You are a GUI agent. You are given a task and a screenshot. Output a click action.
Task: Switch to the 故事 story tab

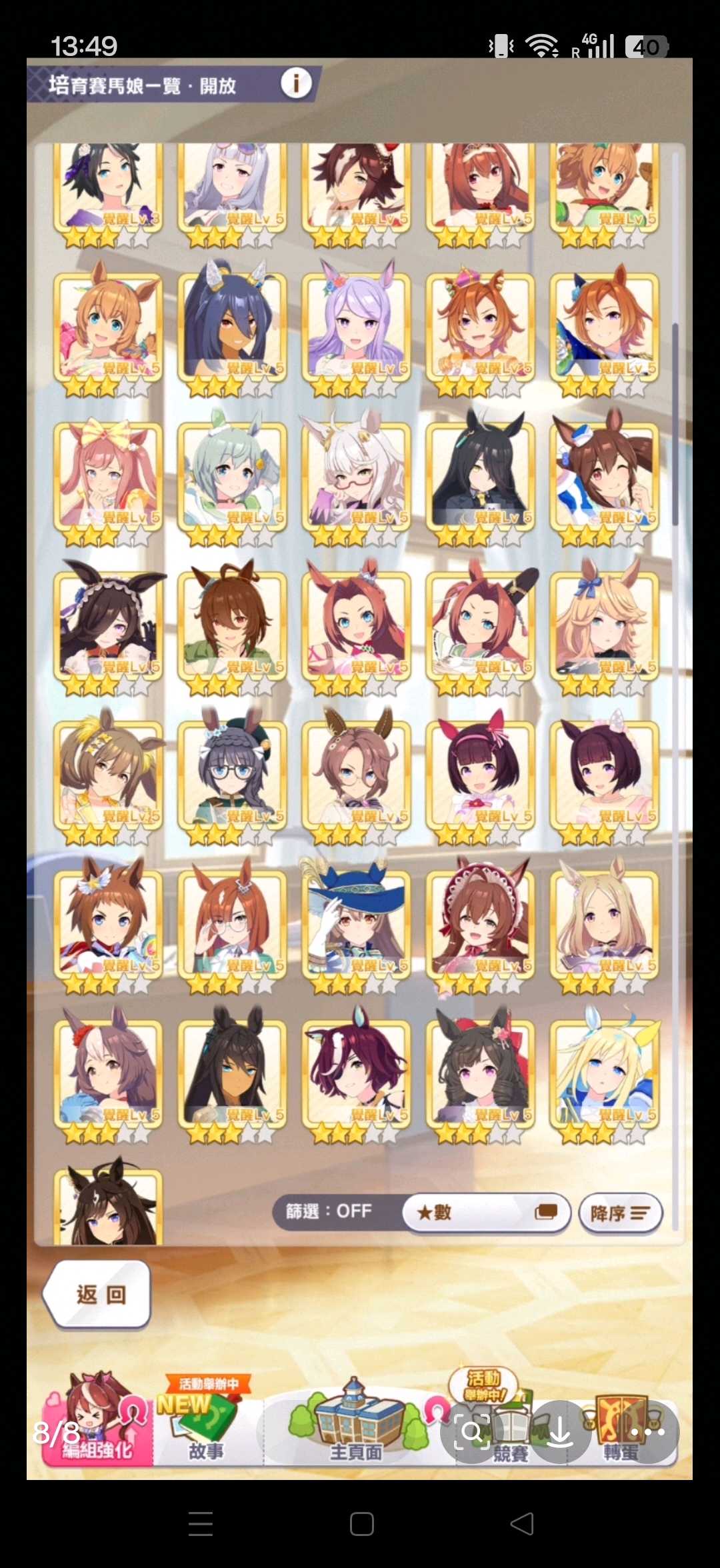coord(206,1427)
